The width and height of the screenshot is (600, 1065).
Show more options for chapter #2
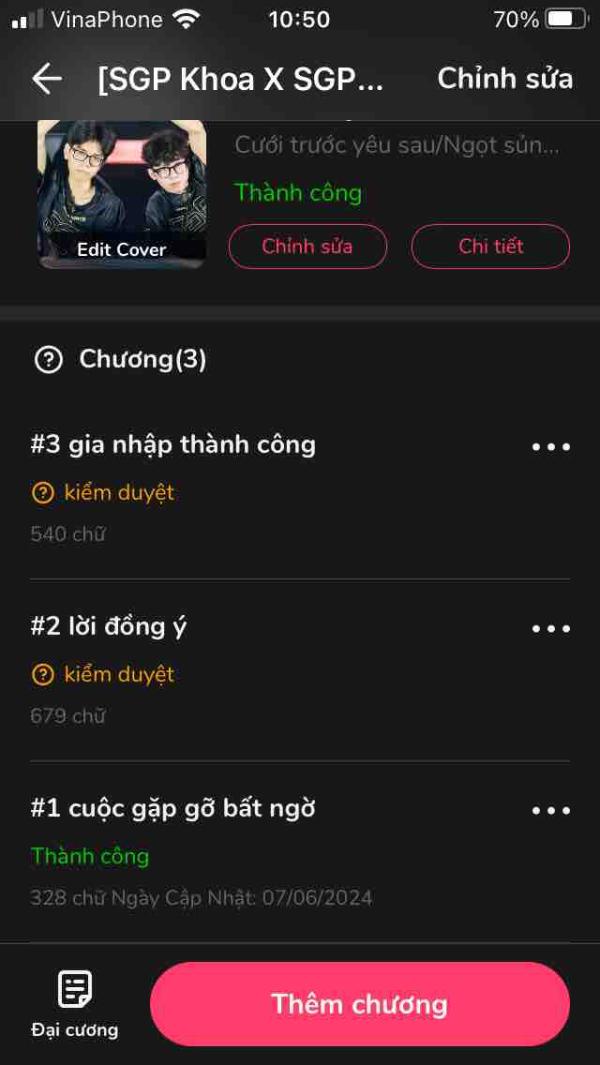click(x=550, y=629)
